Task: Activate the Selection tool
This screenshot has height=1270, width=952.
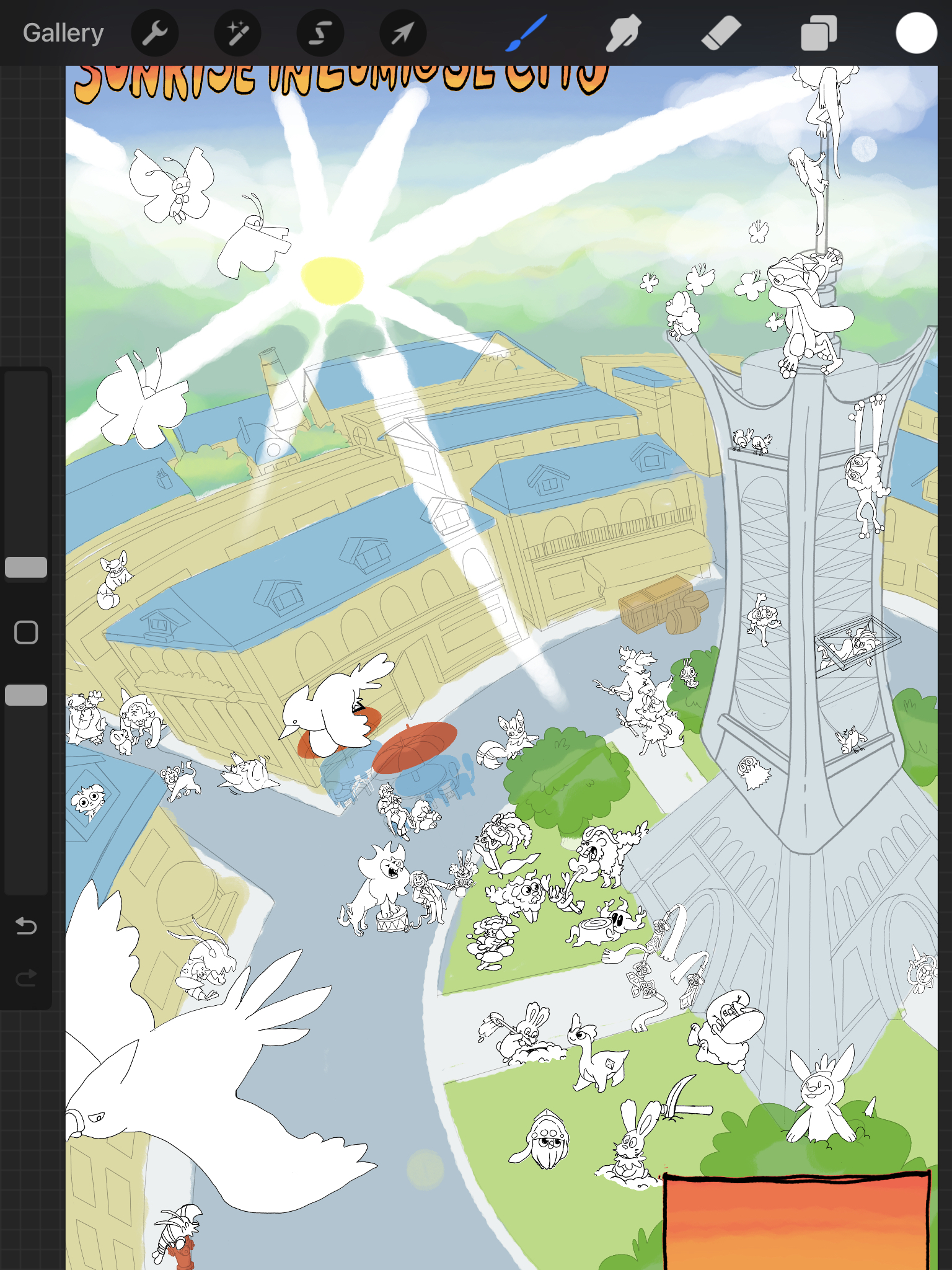Action: [320, 33]
